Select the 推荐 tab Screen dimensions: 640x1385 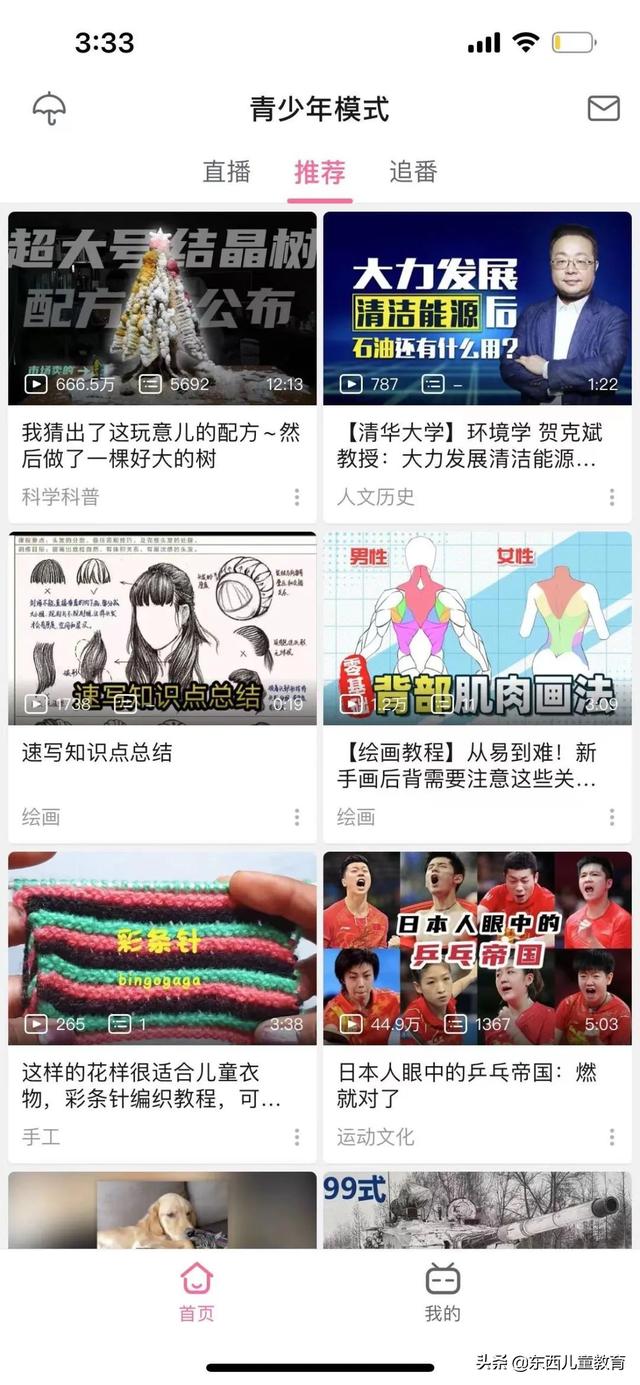[320, 171]
